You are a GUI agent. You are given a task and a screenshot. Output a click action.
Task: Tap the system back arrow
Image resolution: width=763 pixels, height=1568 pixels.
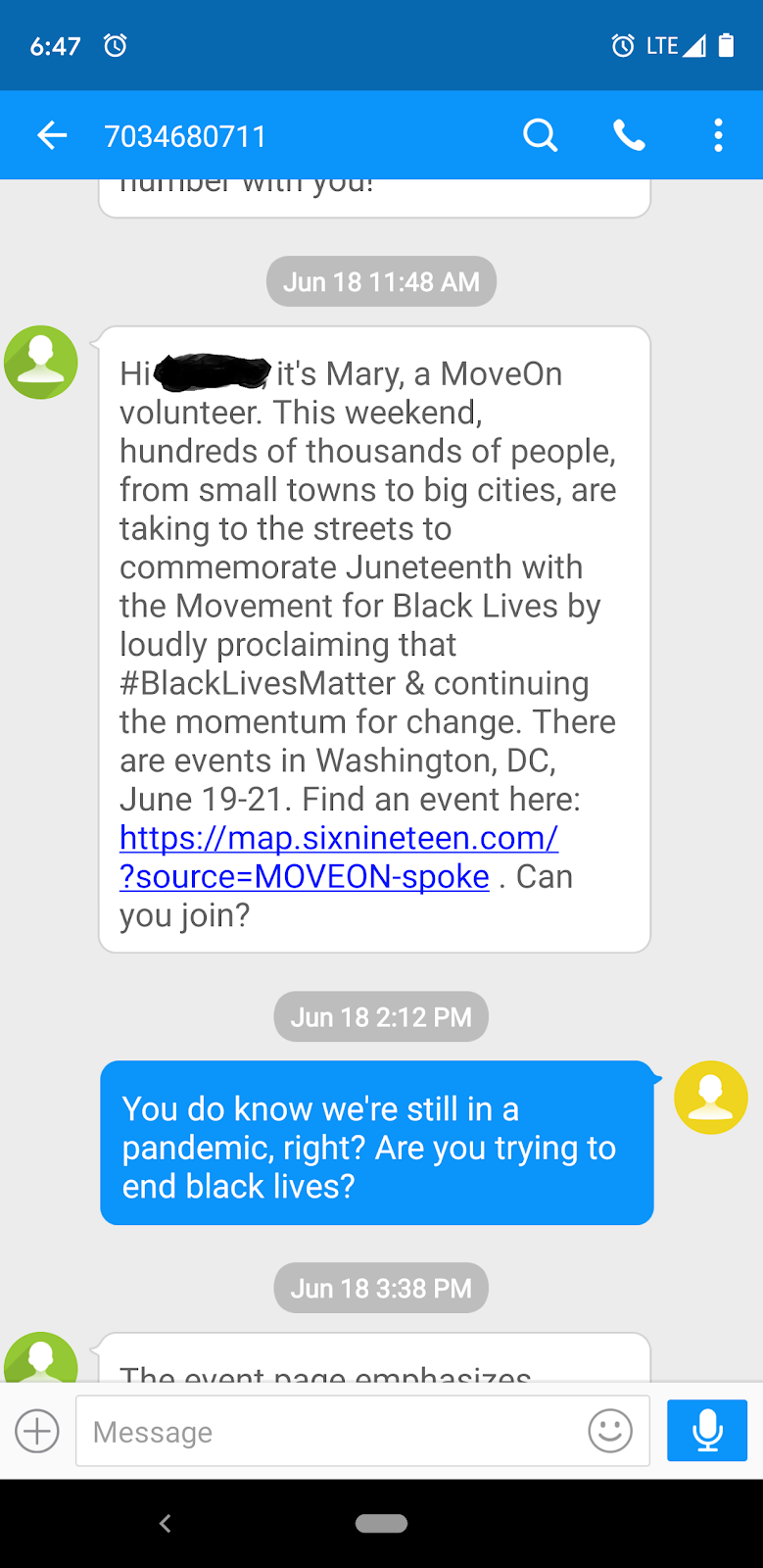point(166,1523)
